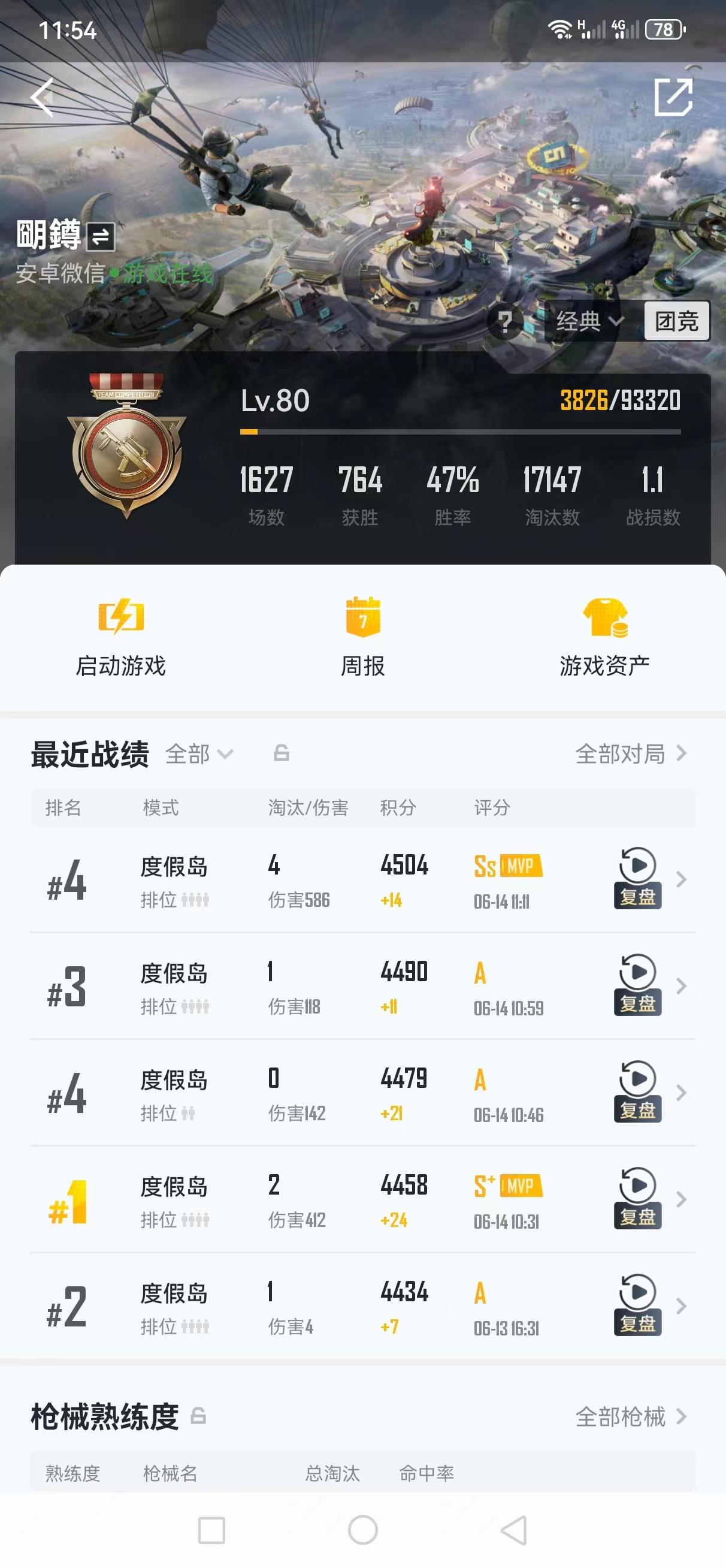Tap the lock icon beside 枪械熟练度
This screenshot has width=726, height=1568.
tap(198, 1416)
